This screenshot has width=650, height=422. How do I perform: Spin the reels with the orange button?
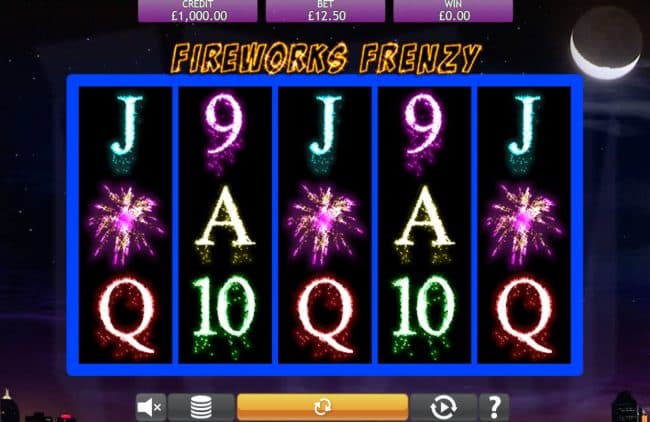click(322, 407)
